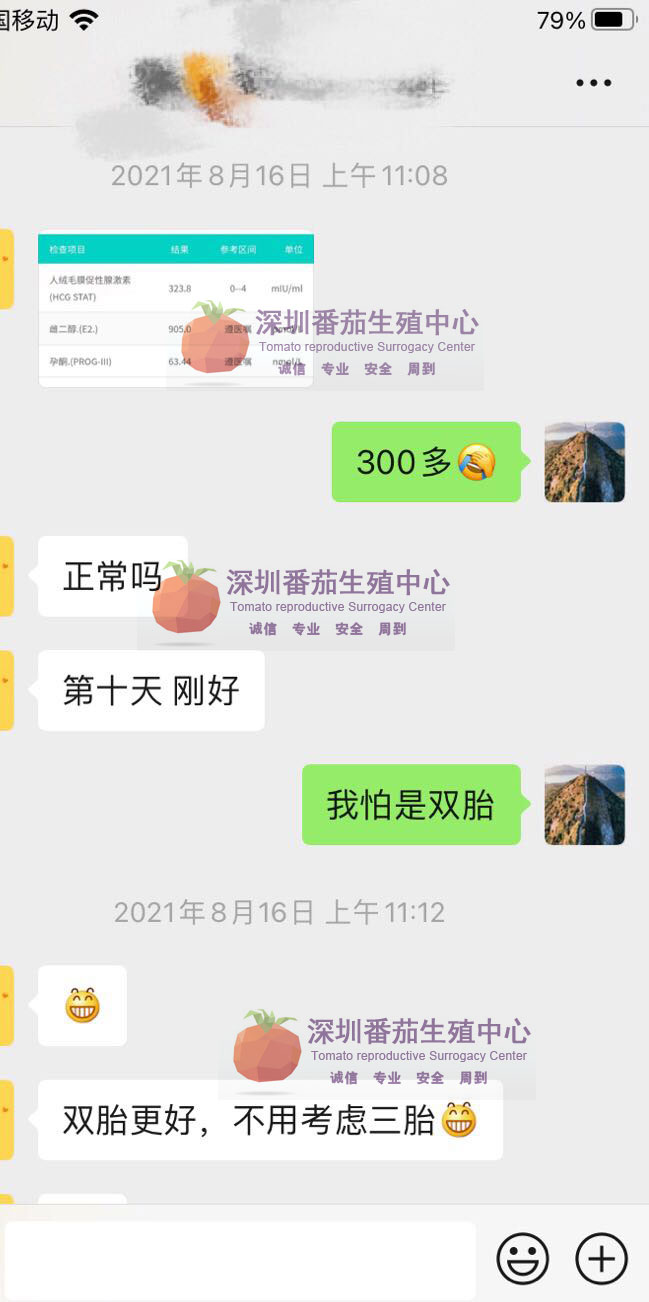Open the lab results image message

[x=175, y=310]
